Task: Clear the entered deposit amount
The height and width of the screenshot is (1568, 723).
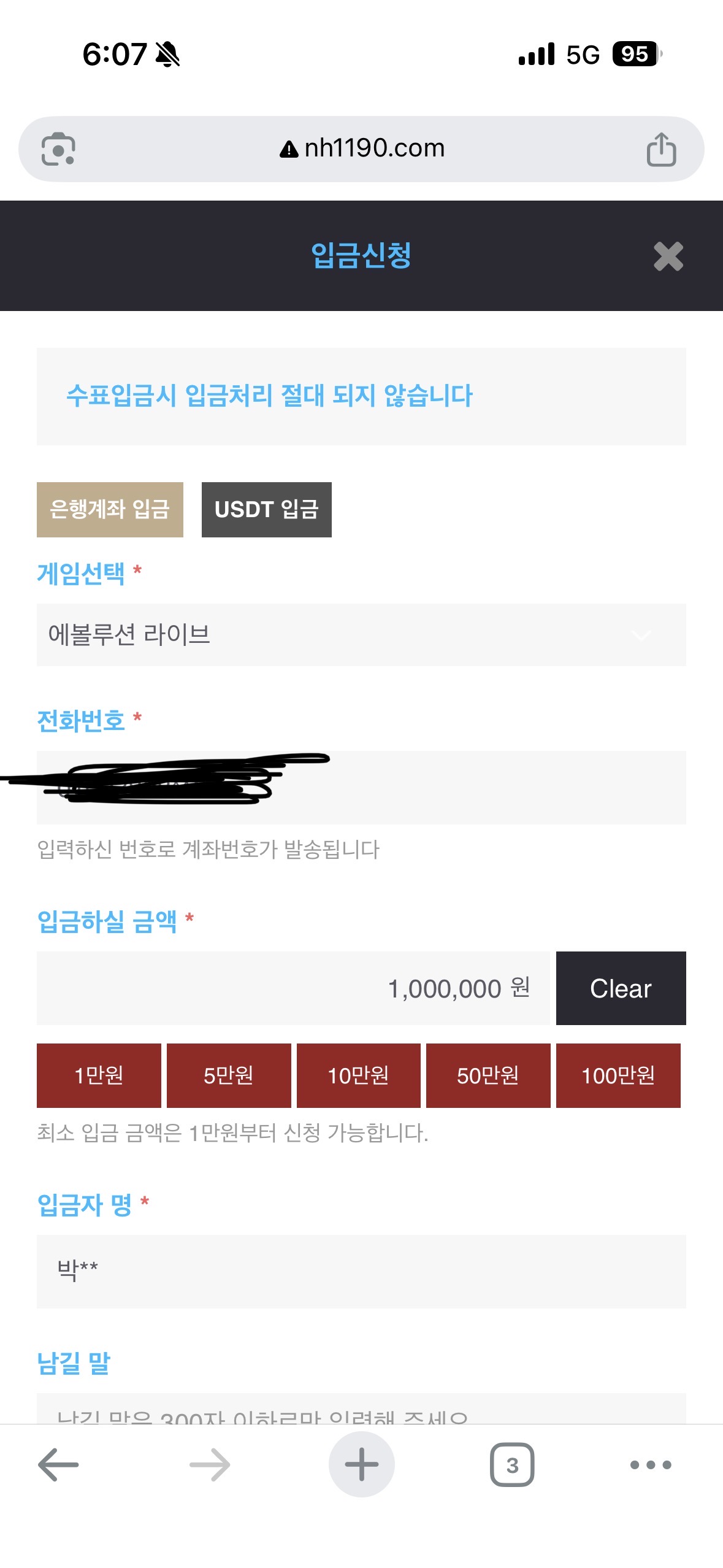Action: [x=620, y=988]
